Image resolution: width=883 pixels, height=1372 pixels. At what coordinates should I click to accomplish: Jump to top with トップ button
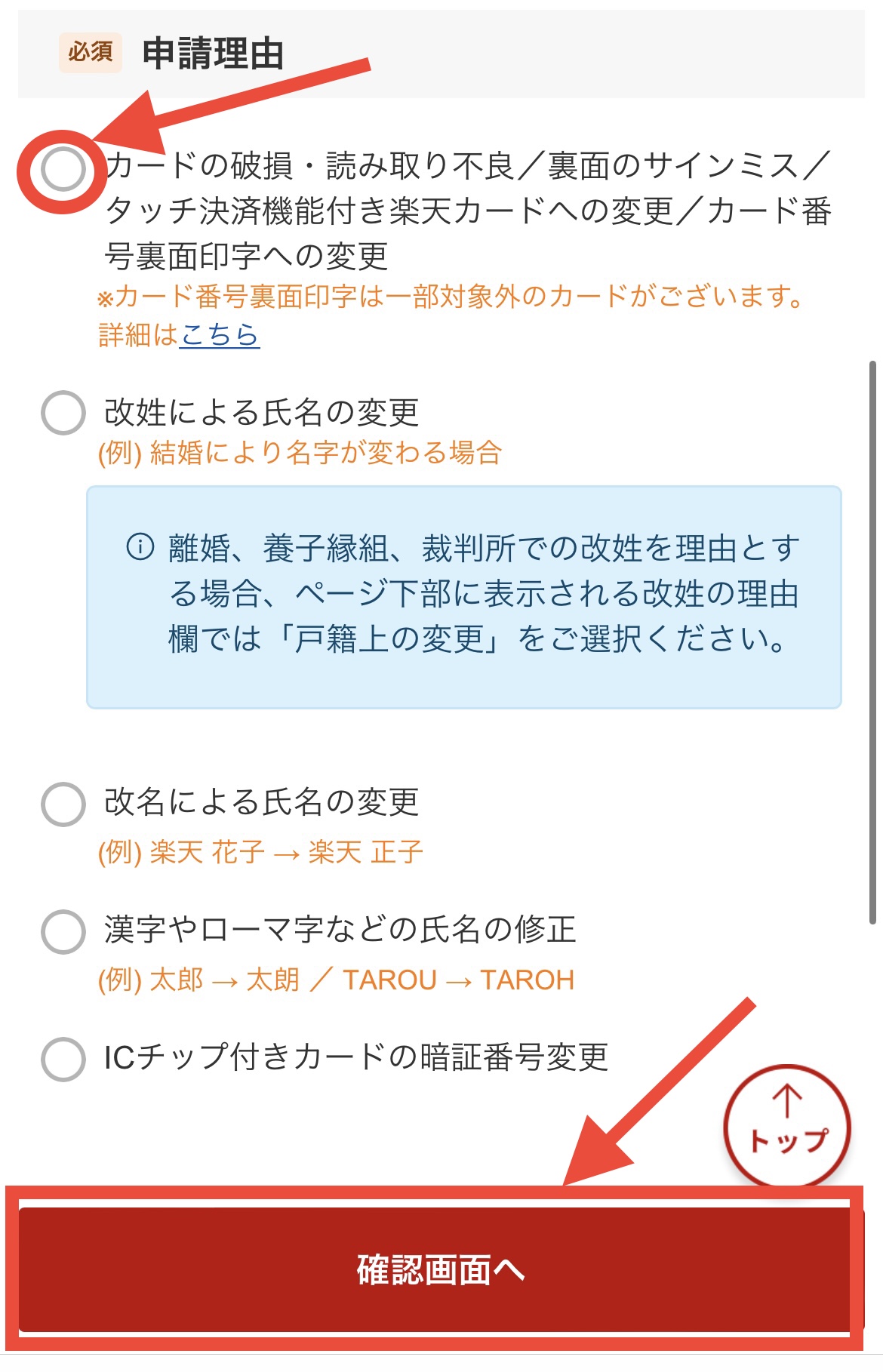787,1125
